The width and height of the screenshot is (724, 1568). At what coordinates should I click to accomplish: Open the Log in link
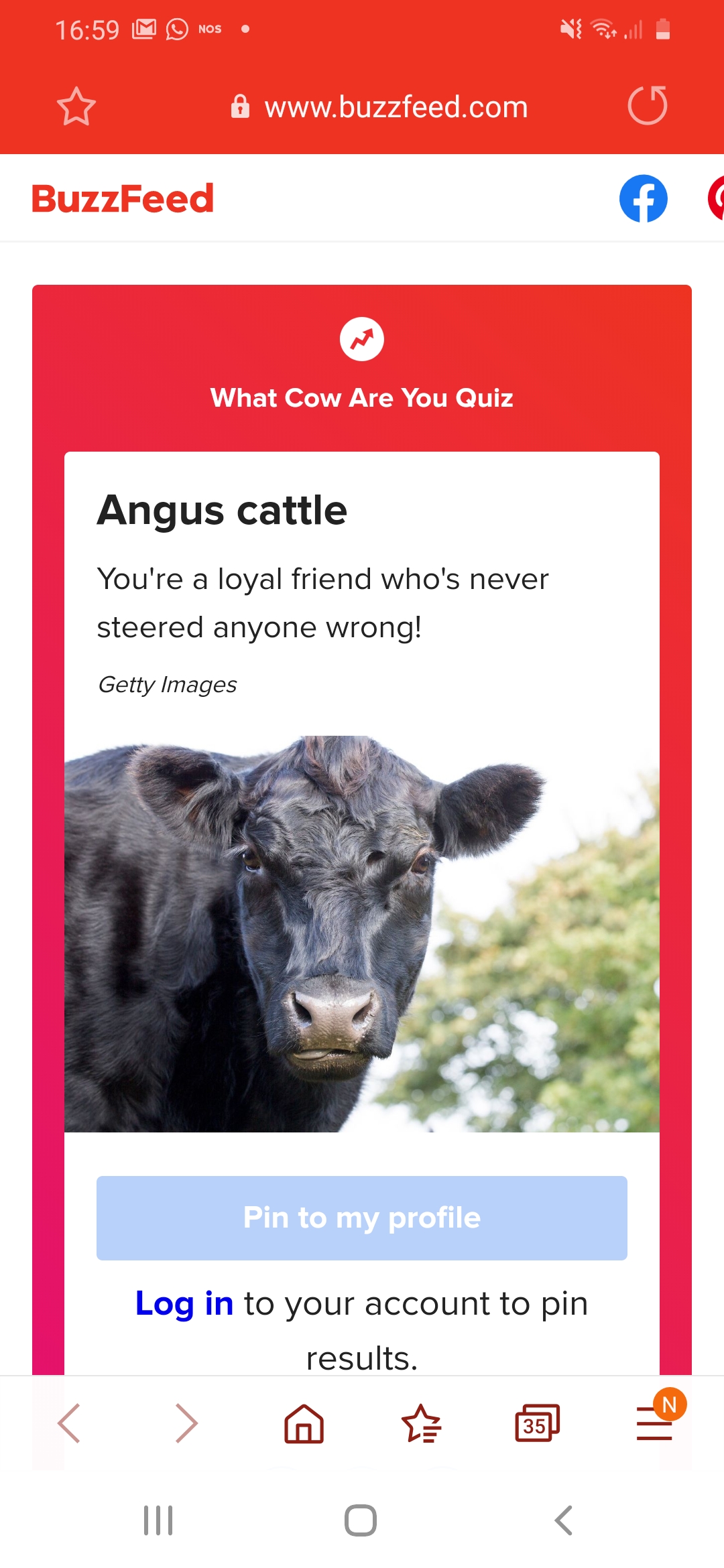(184, 1303)
